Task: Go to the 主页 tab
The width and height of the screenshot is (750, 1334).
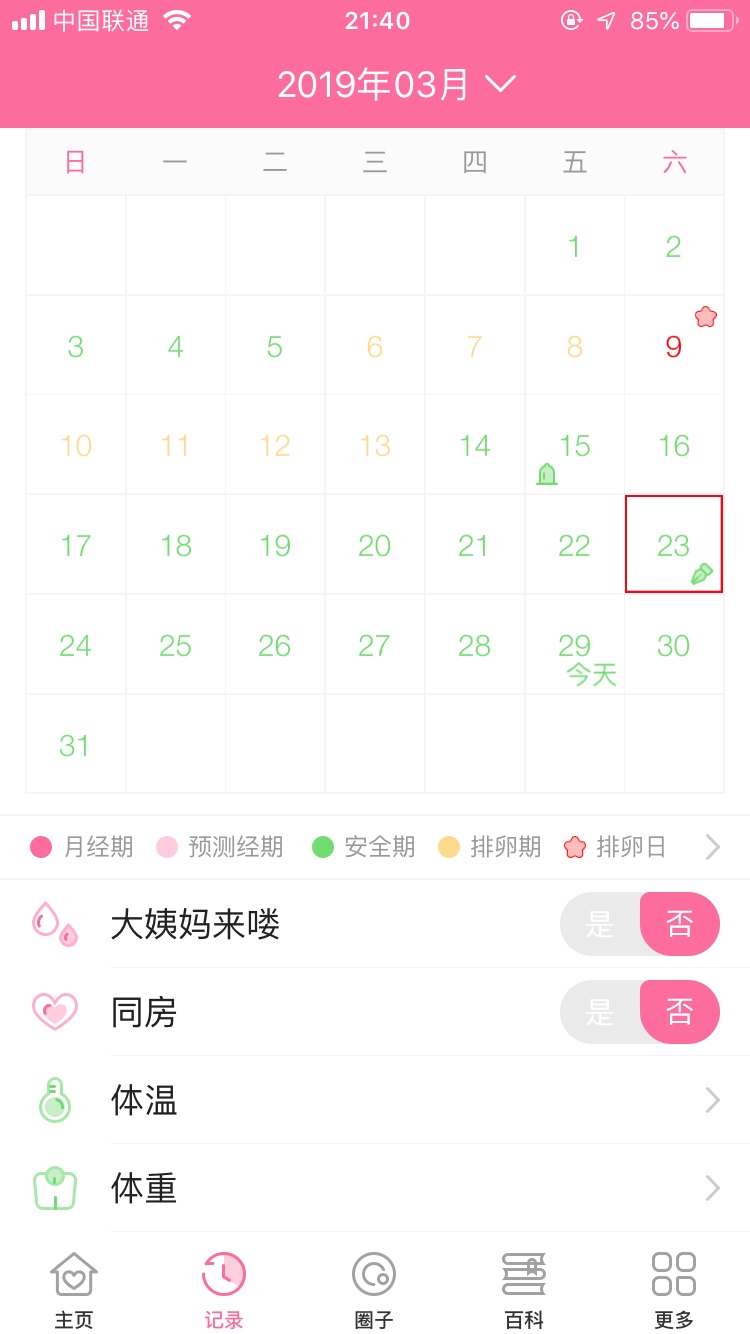Action: click(x=74, y=1290)
